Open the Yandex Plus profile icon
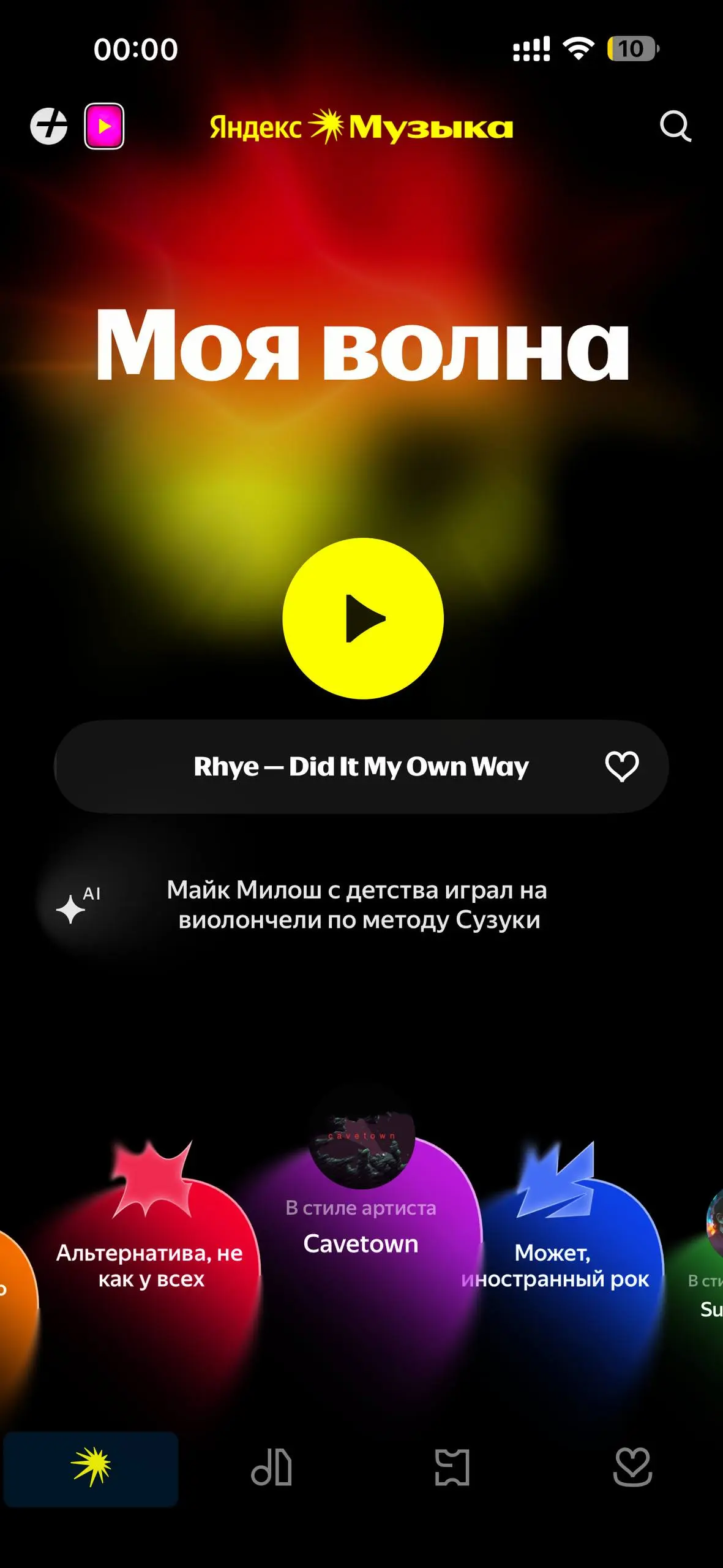The image size is (723, 1568). coord(49,126)
